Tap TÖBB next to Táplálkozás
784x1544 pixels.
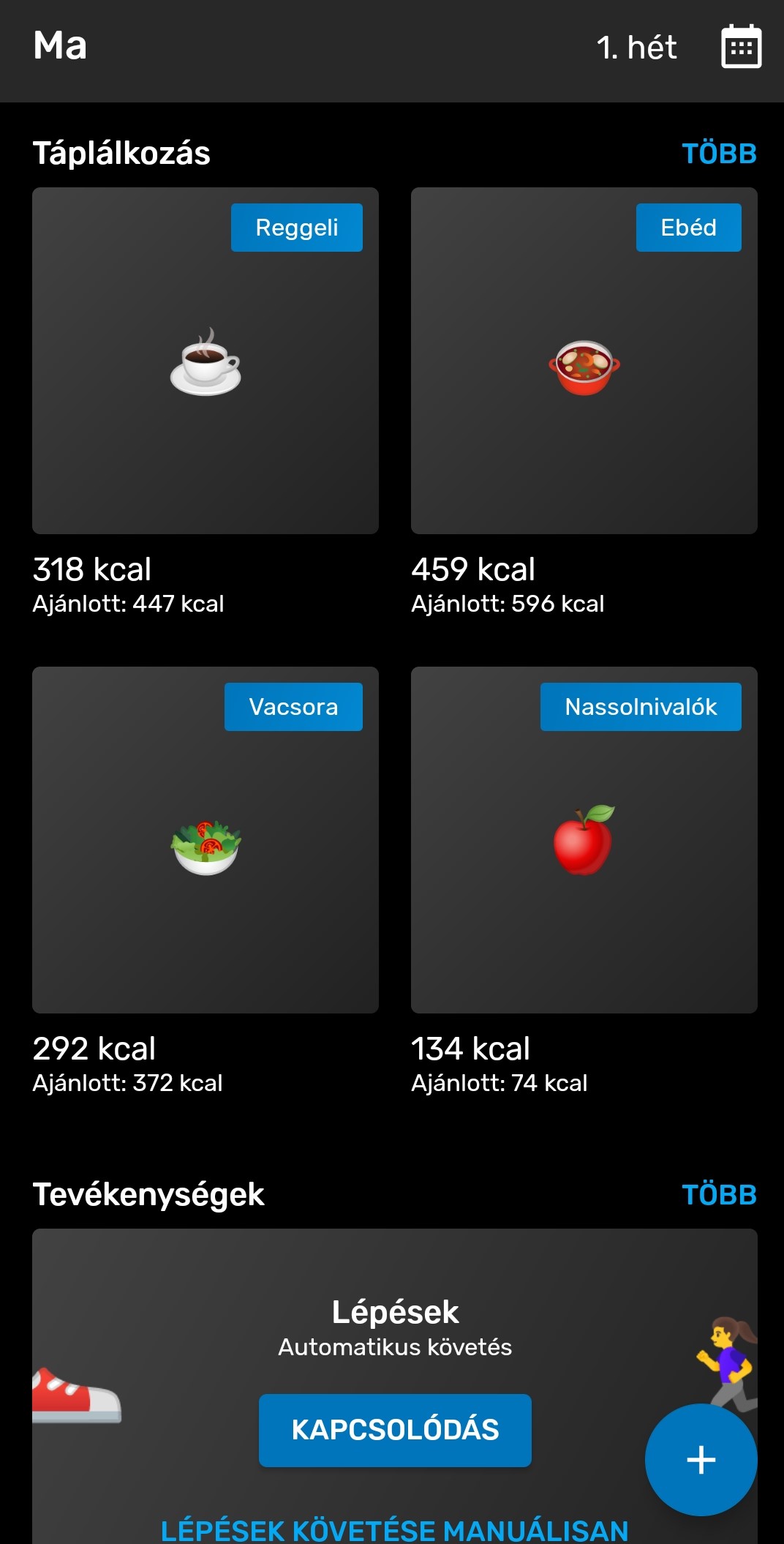click(x=719, y=154)
